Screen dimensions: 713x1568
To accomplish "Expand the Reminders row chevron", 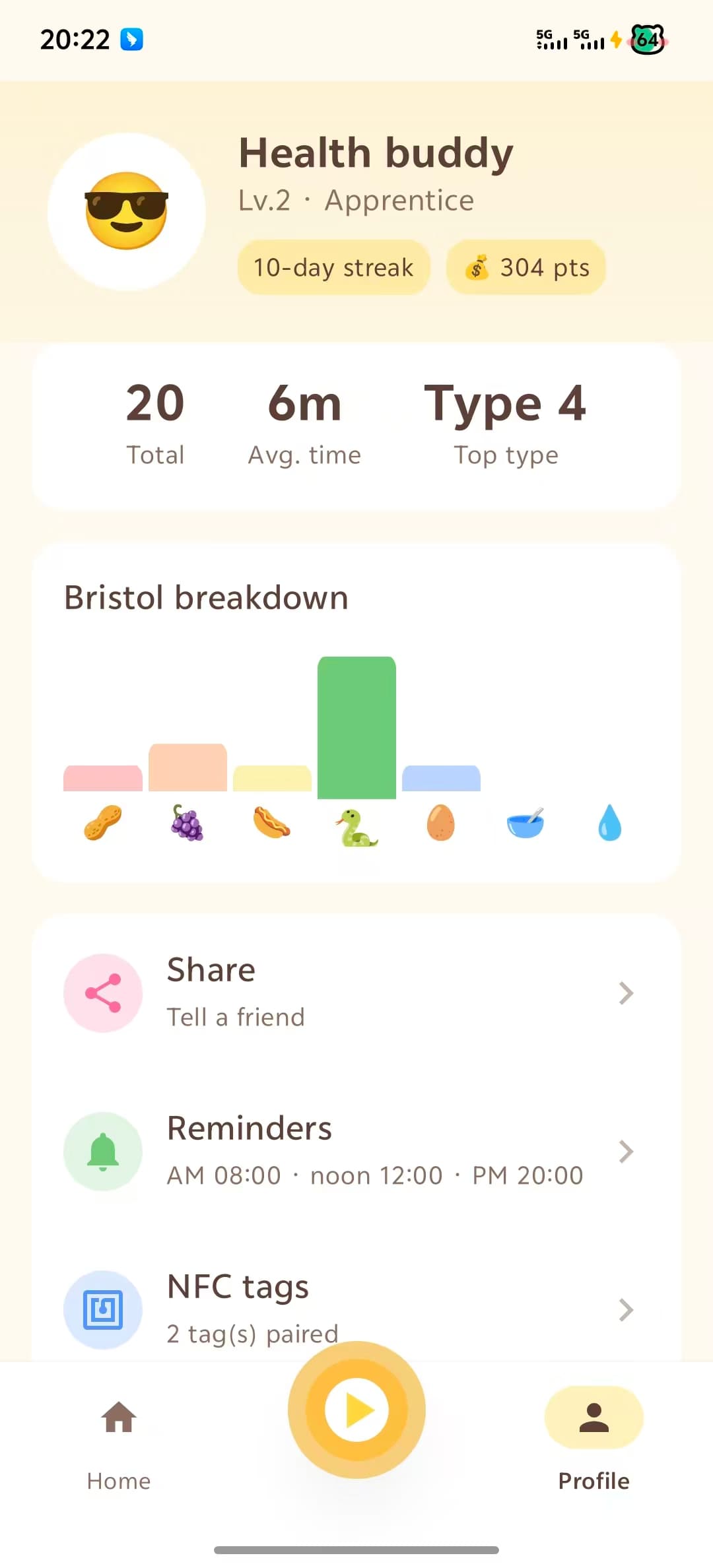I will pyautogui.click(x=625, y=1152).
